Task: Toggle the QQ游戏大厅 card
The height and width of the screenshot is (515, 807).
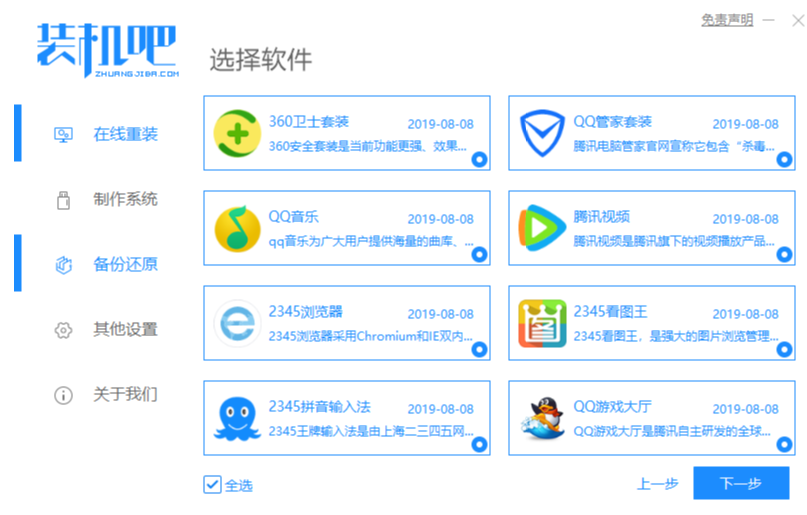Action: click(784, 444)
